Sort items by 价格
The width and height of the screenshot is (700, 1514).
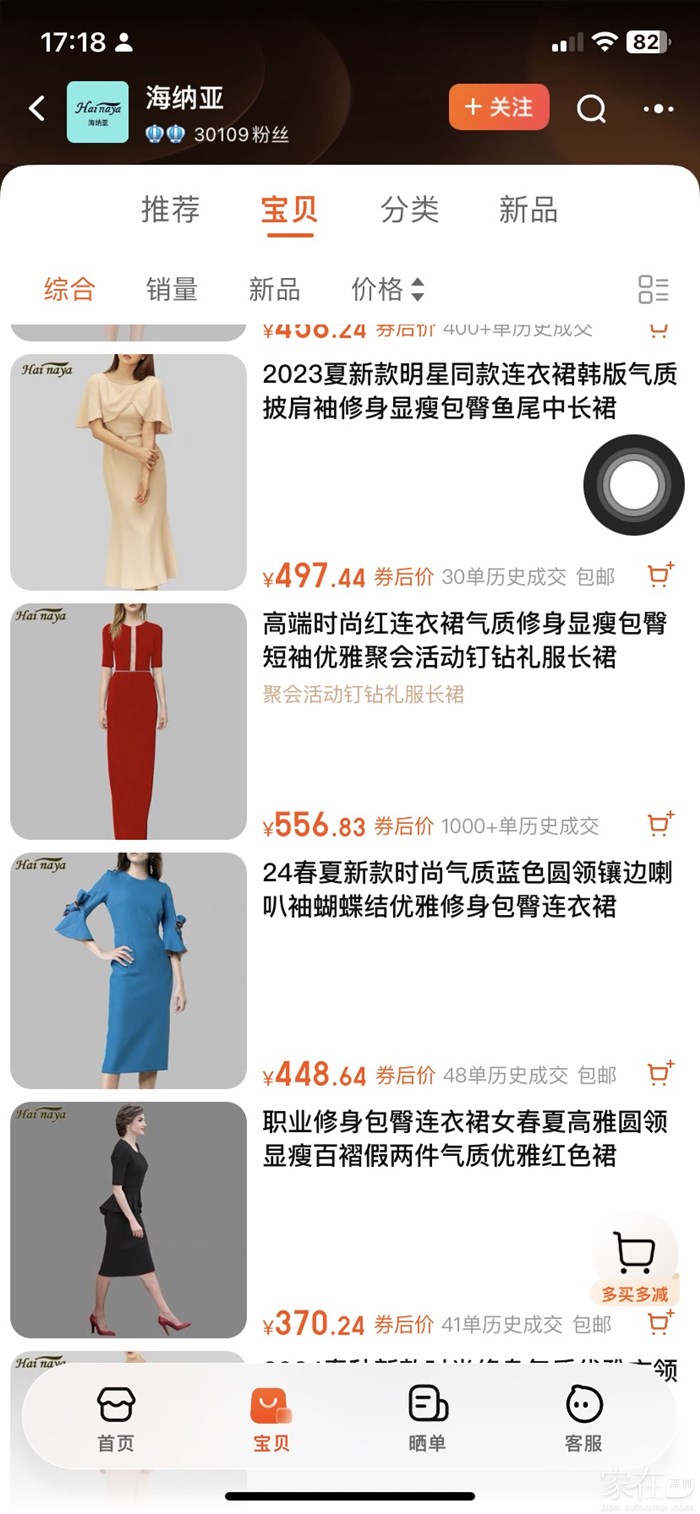[x=387, y=290]
